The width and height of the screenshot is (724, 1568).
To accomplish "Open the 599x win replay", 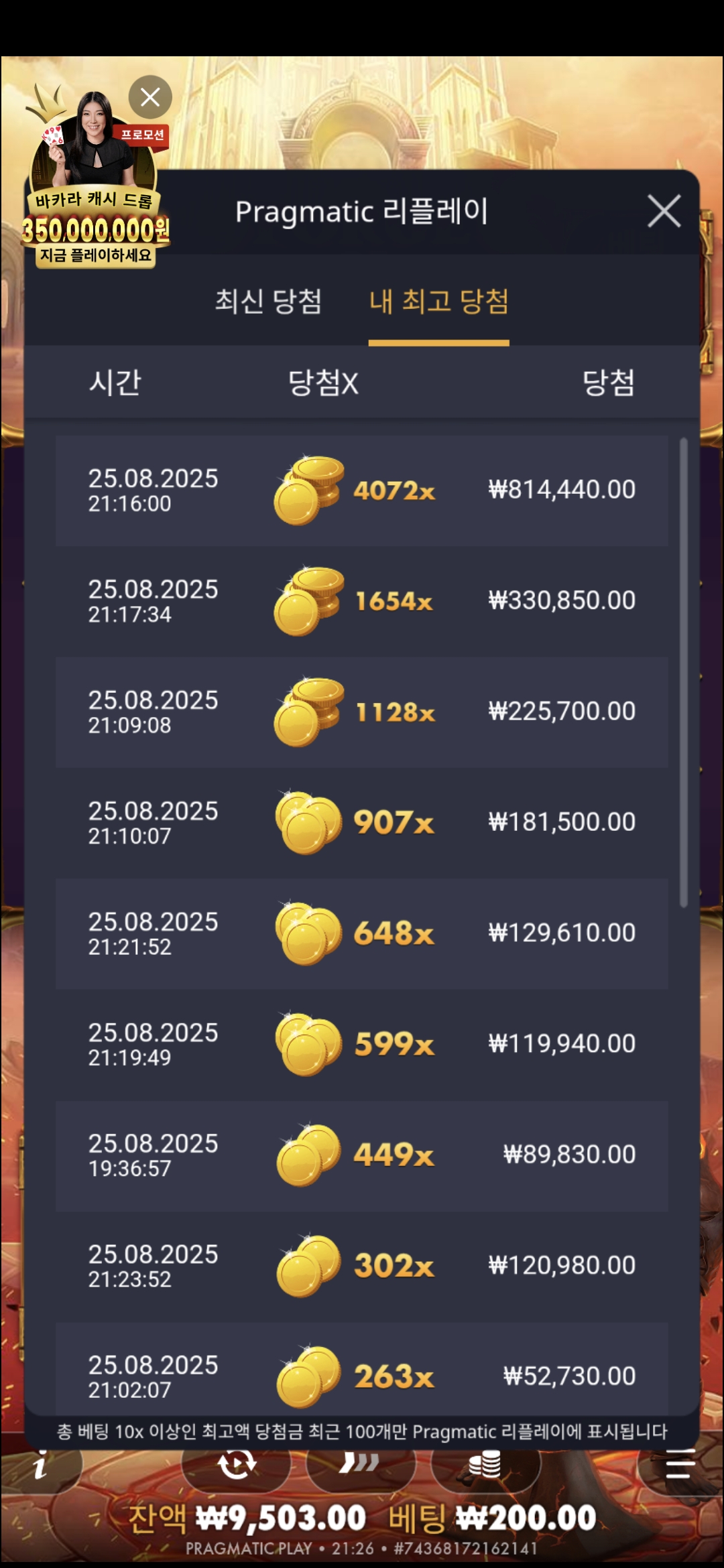I will point(362,1045).
